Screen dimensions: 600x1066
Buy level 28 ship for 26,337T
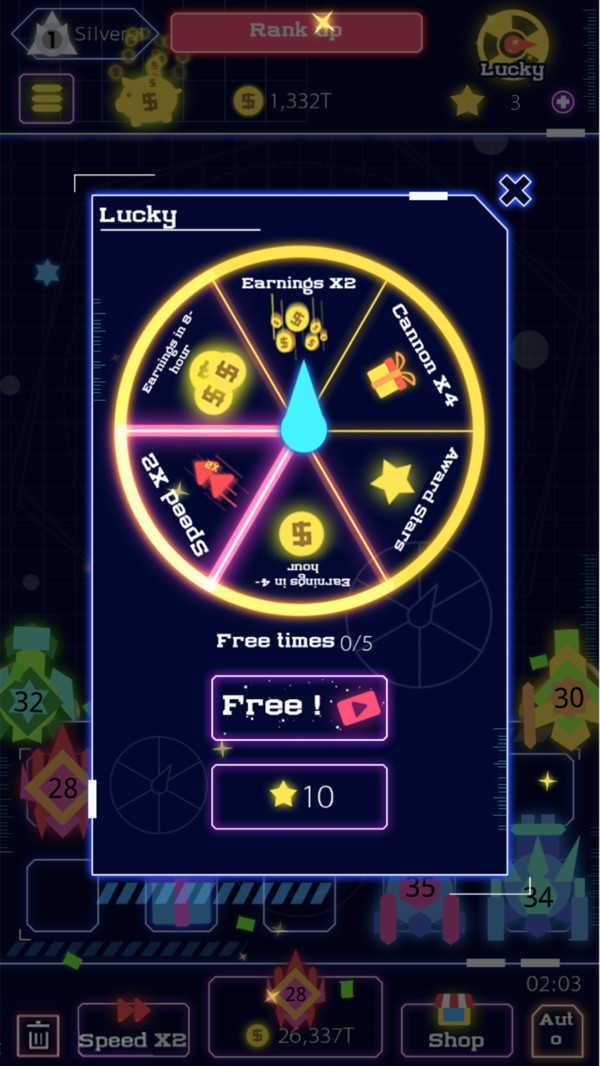click(x=295, y=1016)
